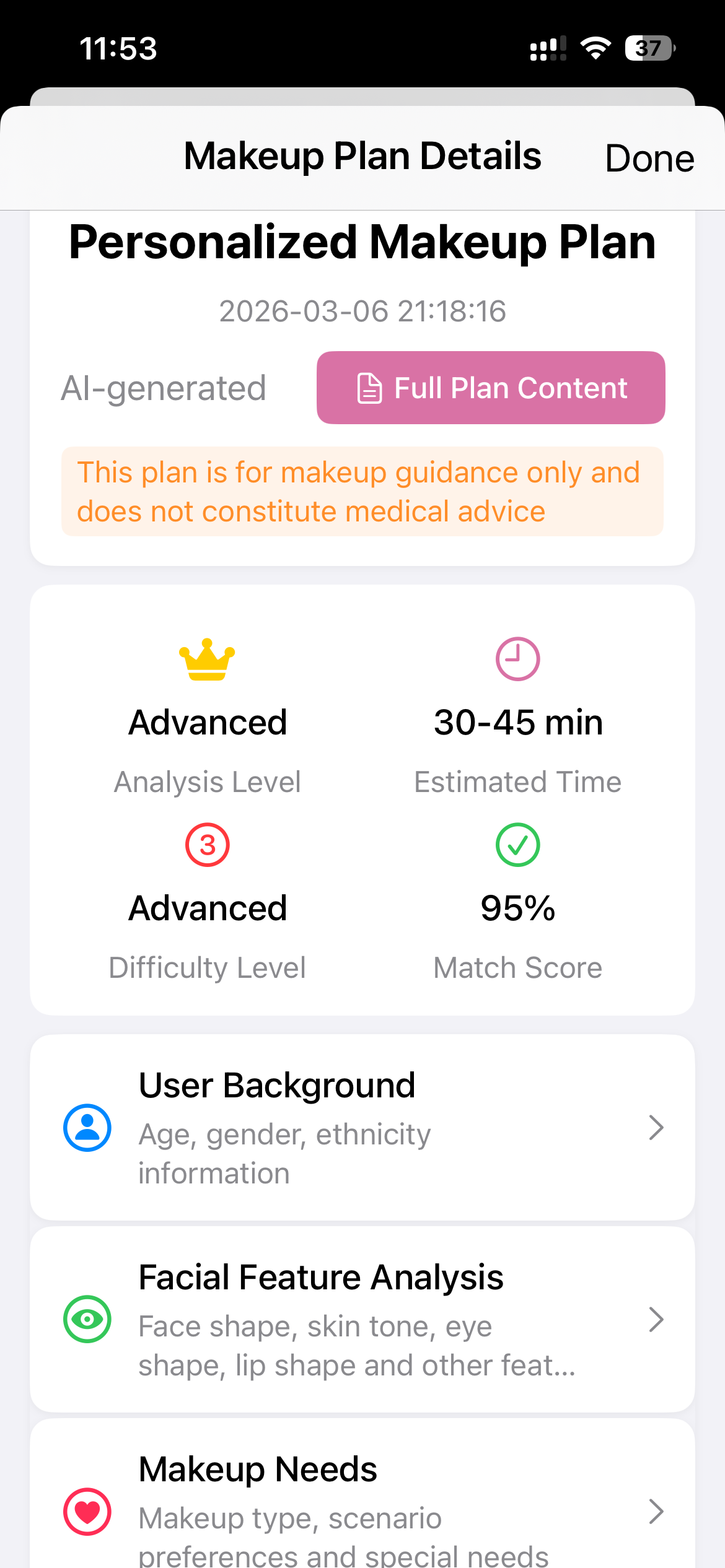Click the red heart icon on Makeup Needs
The image size is (725, 1568).
[87, 1511]
